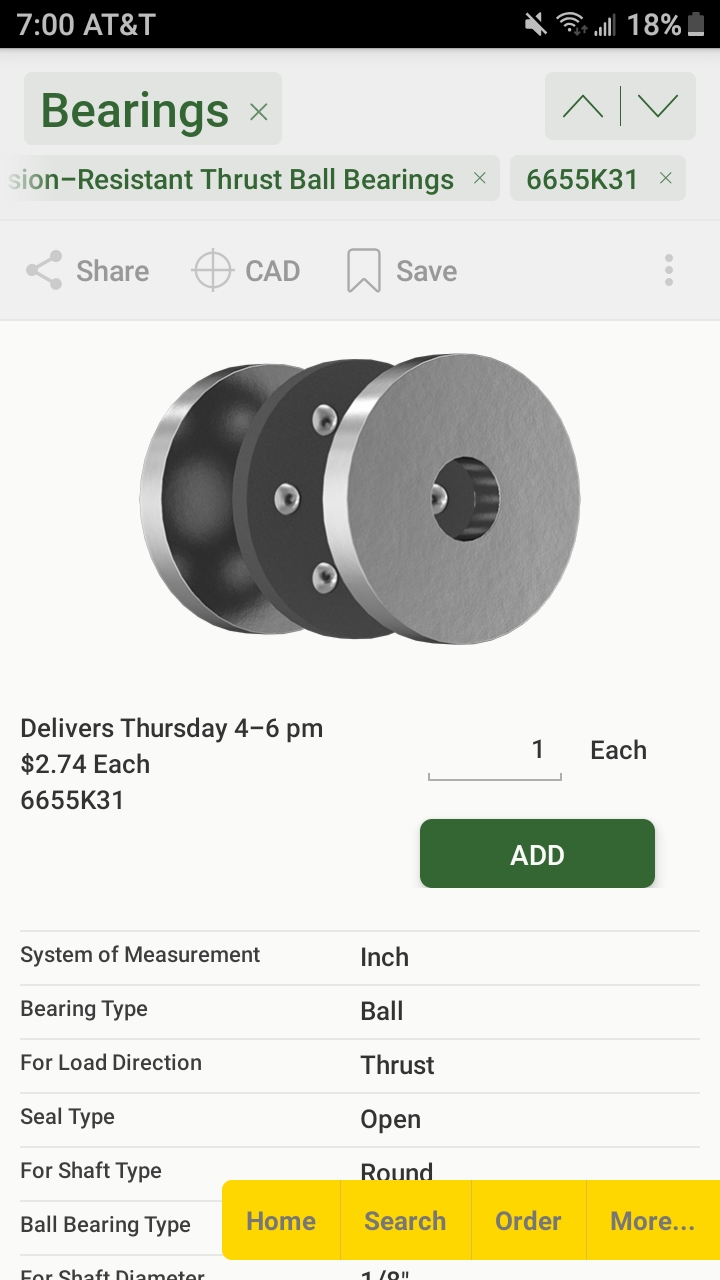720x1280 pixels.
Task: Open the More... menu
Action: pos(652,1221)
